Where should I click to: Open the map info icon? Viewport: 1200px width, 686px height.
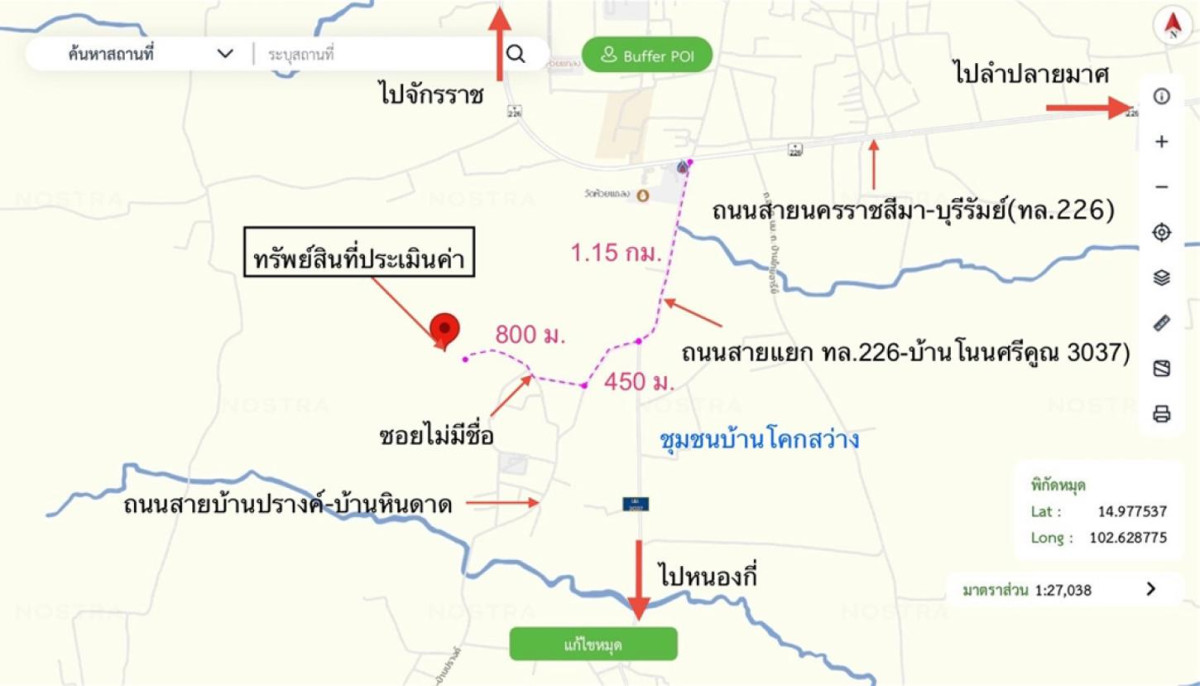(x=1161, y=97)
